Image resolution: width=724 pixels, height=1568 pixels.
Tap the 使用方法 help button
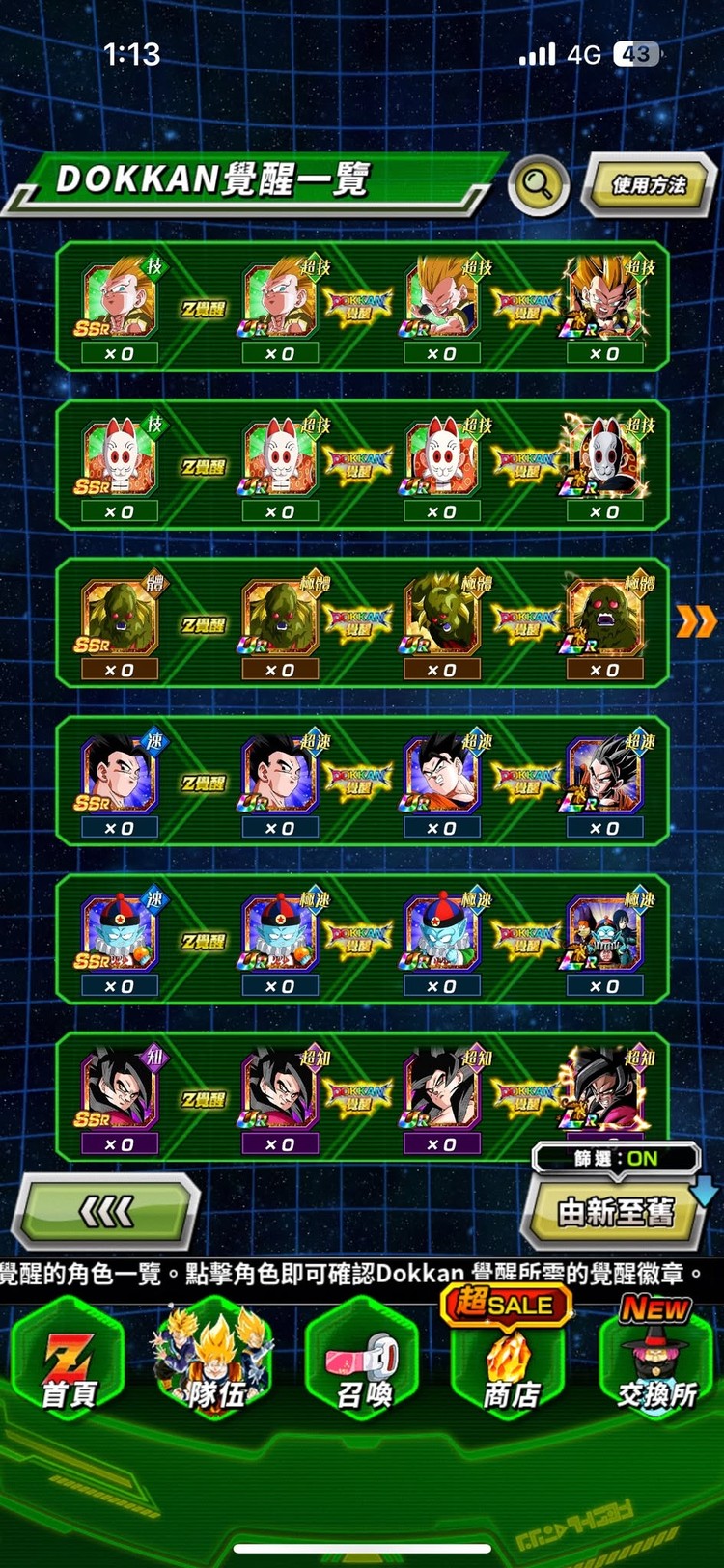click(649, 184)
